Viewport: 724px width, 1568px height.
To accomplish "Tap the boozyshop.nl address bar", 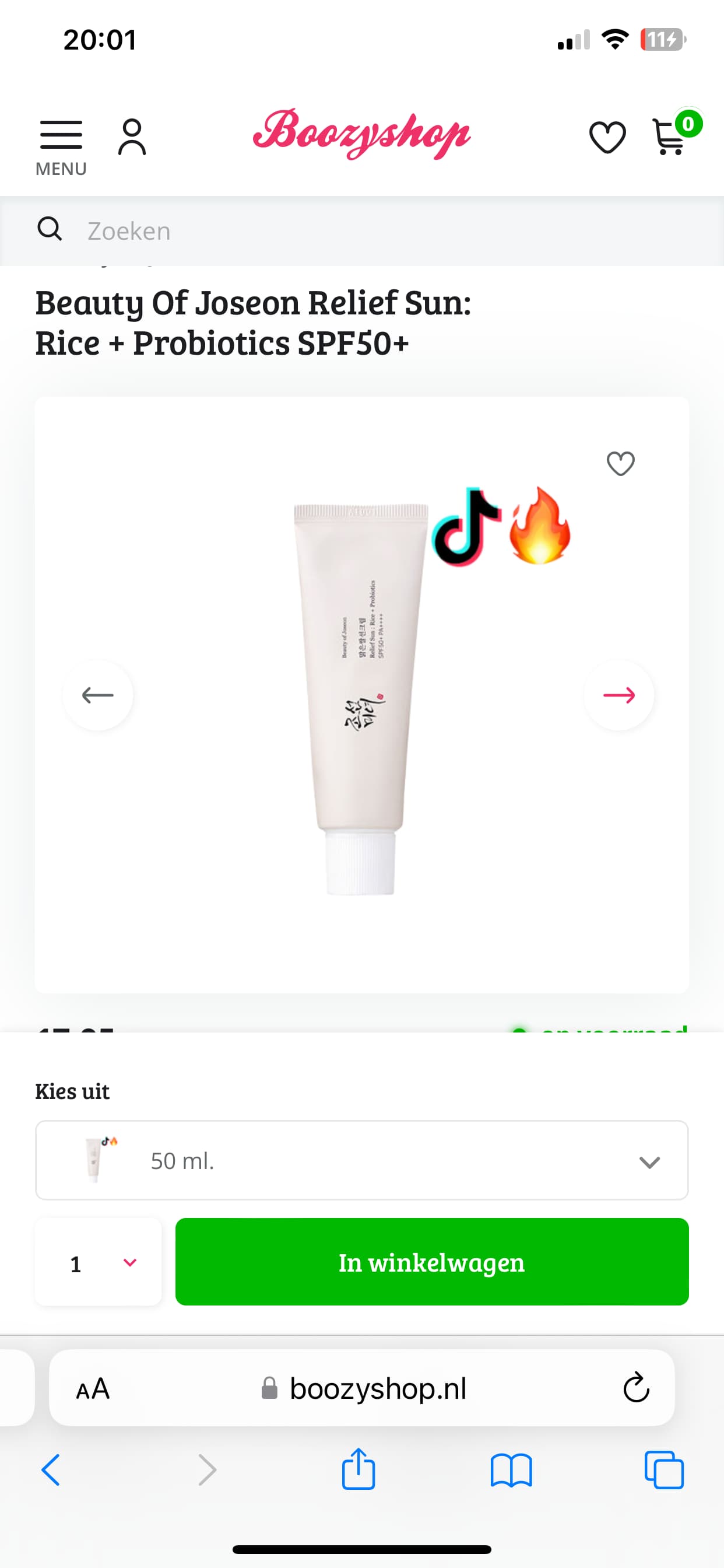I will [x=364, y=1389].
